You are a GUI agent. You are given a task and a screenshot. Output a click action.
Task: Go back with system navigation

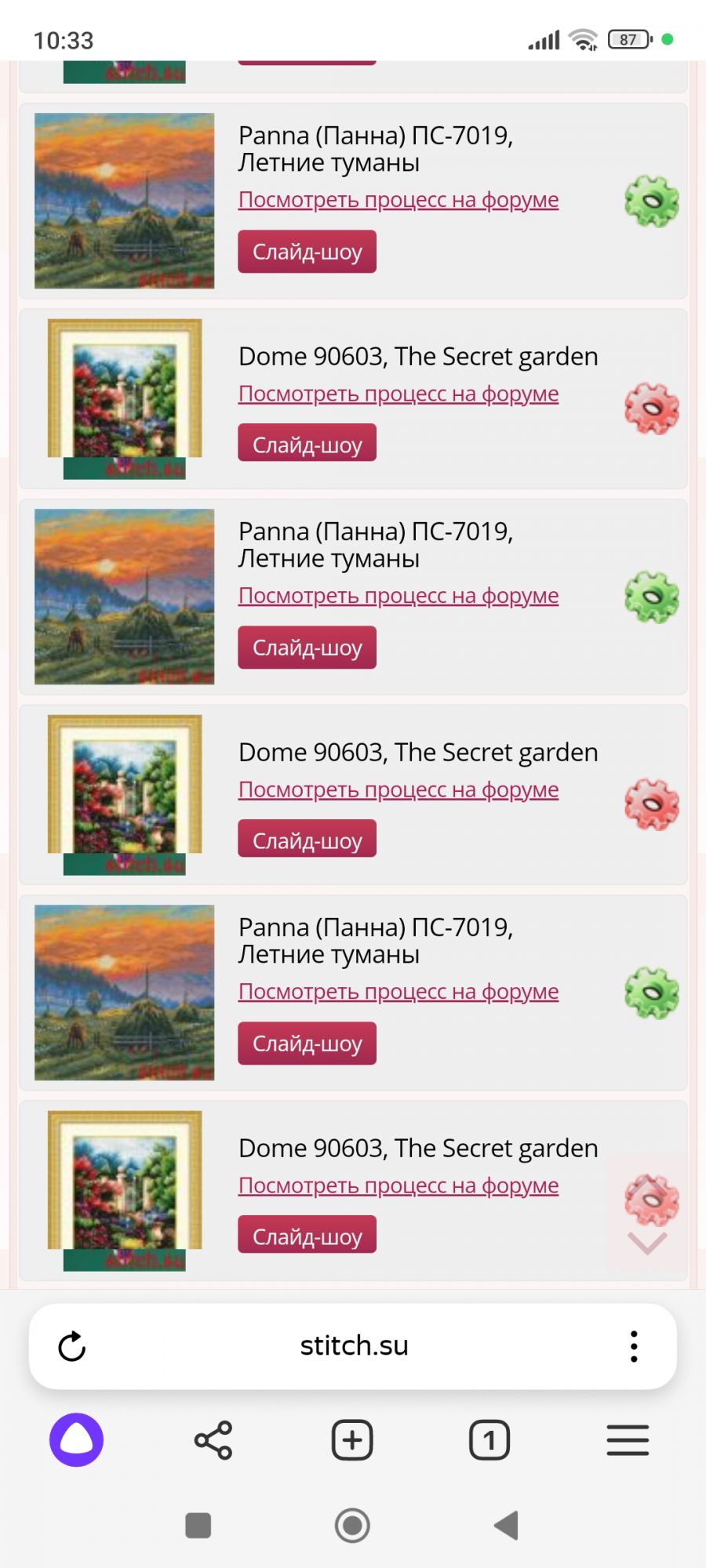(x=507, y=1526)
